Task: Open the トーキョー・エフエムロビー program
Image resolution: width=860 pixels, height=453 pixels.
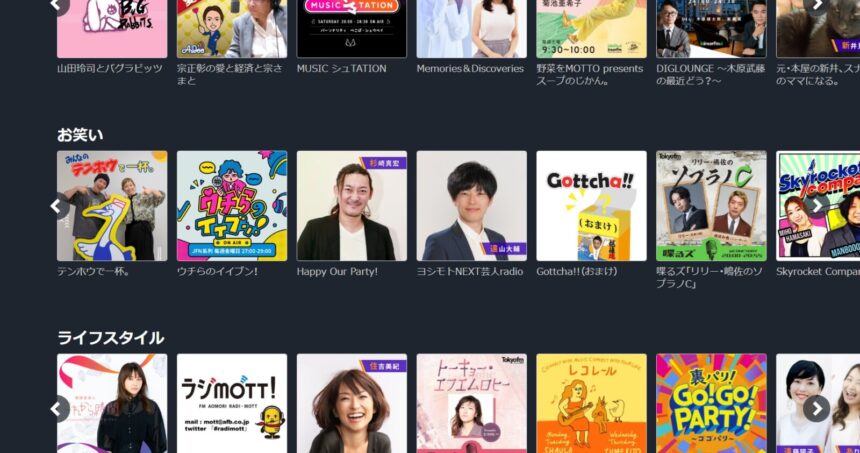Action: (x=472, y=405)
